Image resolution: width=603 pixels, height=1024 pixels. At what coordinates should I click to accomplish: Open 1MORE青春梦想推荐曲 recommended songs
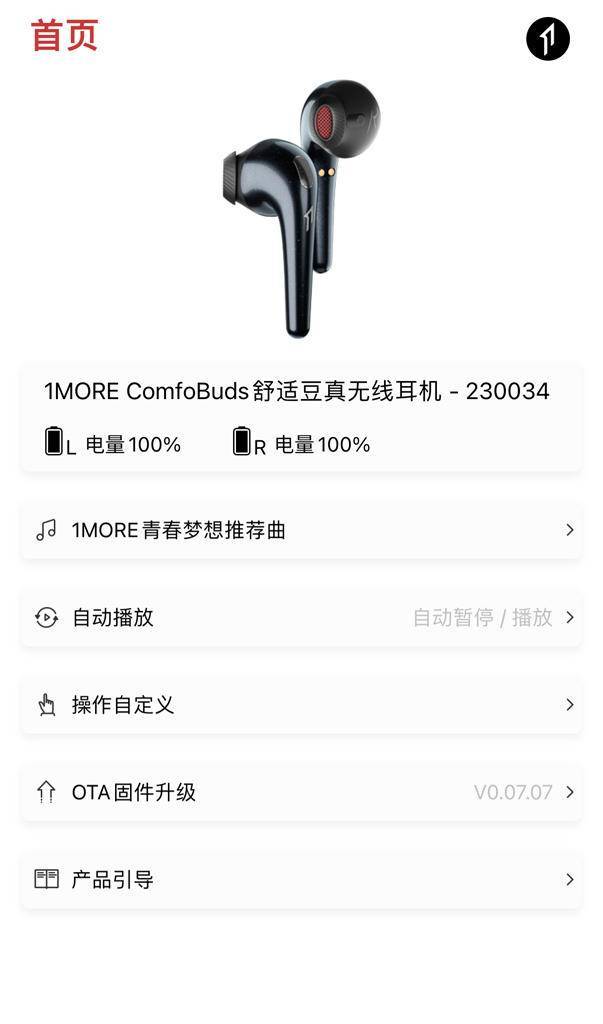coord(300,530)
